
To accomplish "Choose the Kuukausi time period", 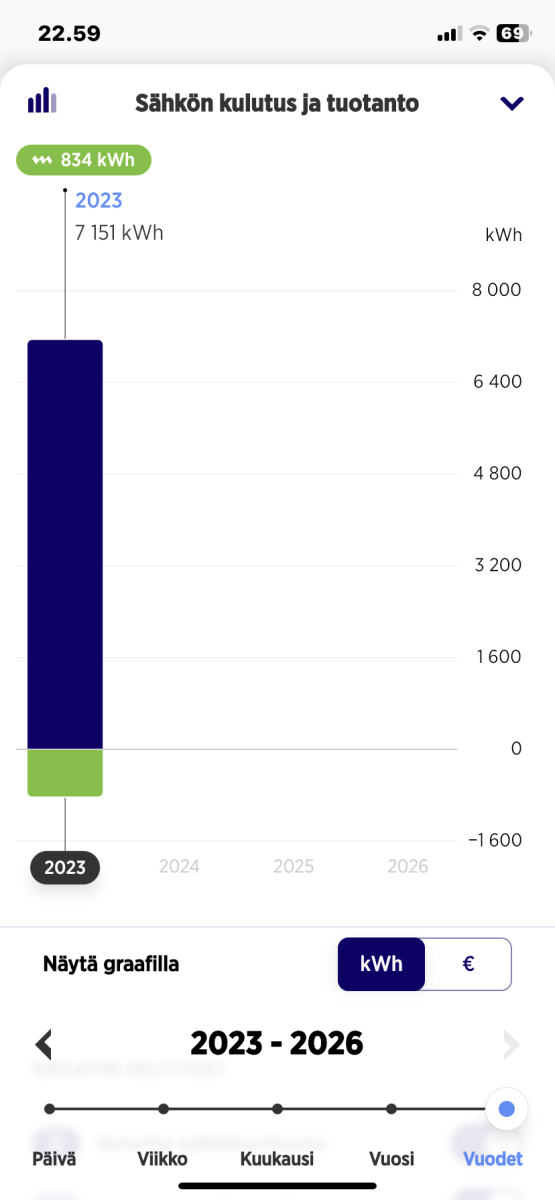I will click(x=277, y=1159).
